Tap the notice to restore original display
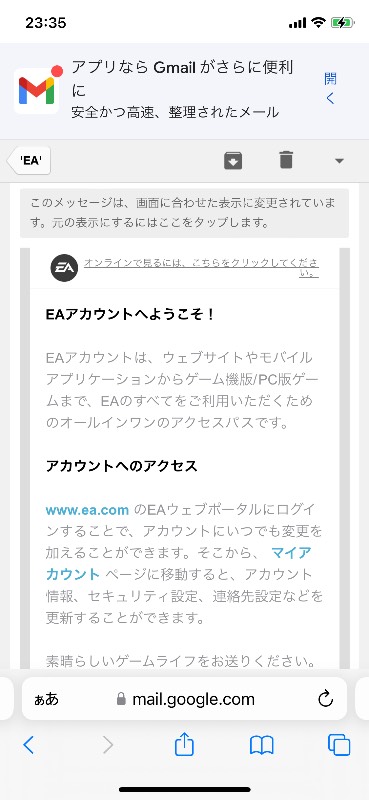Viewport: 369px width, 800px height. click(184, 213)
